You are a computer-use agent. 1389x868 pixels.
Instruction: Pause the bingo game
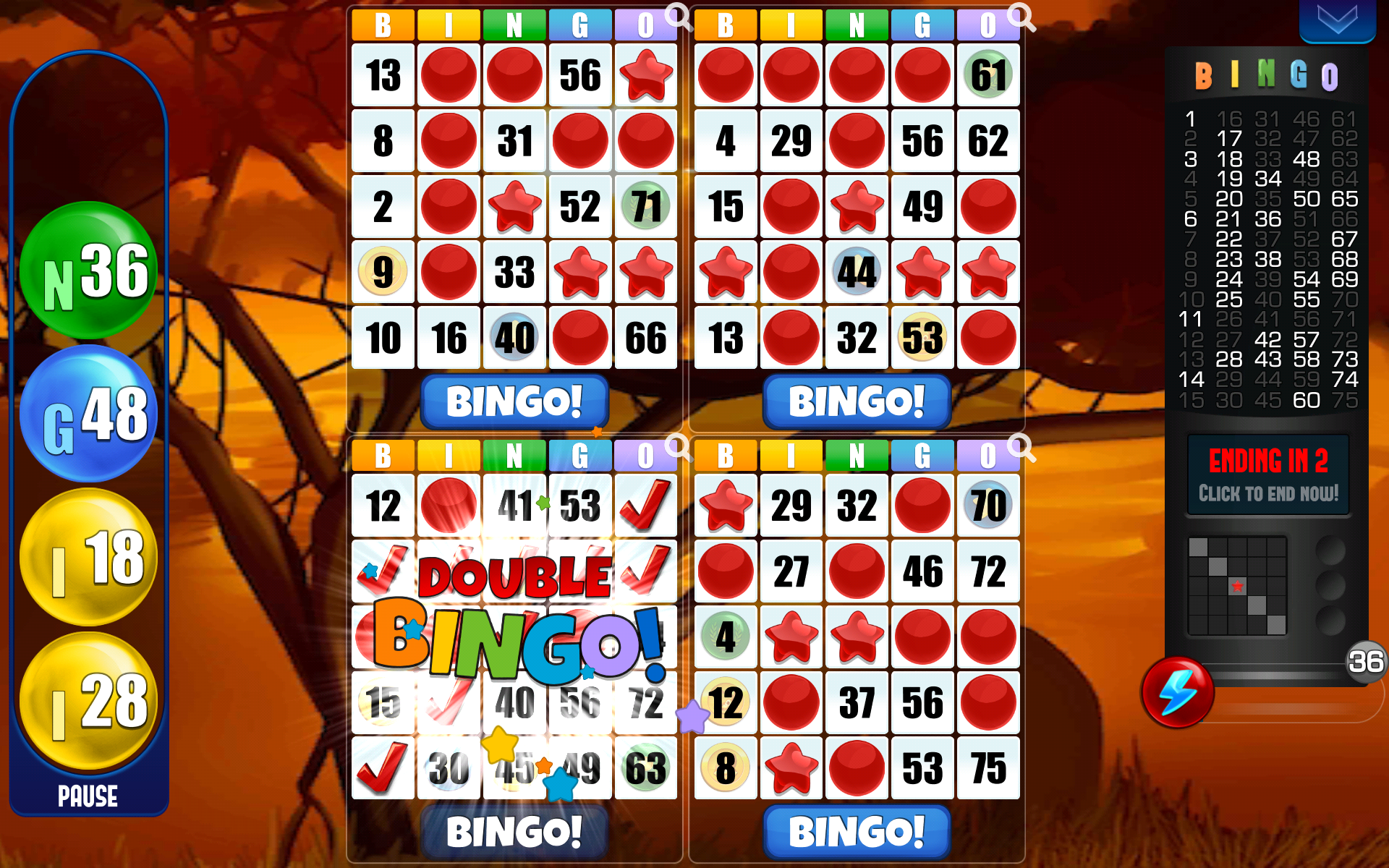(88, 796)
